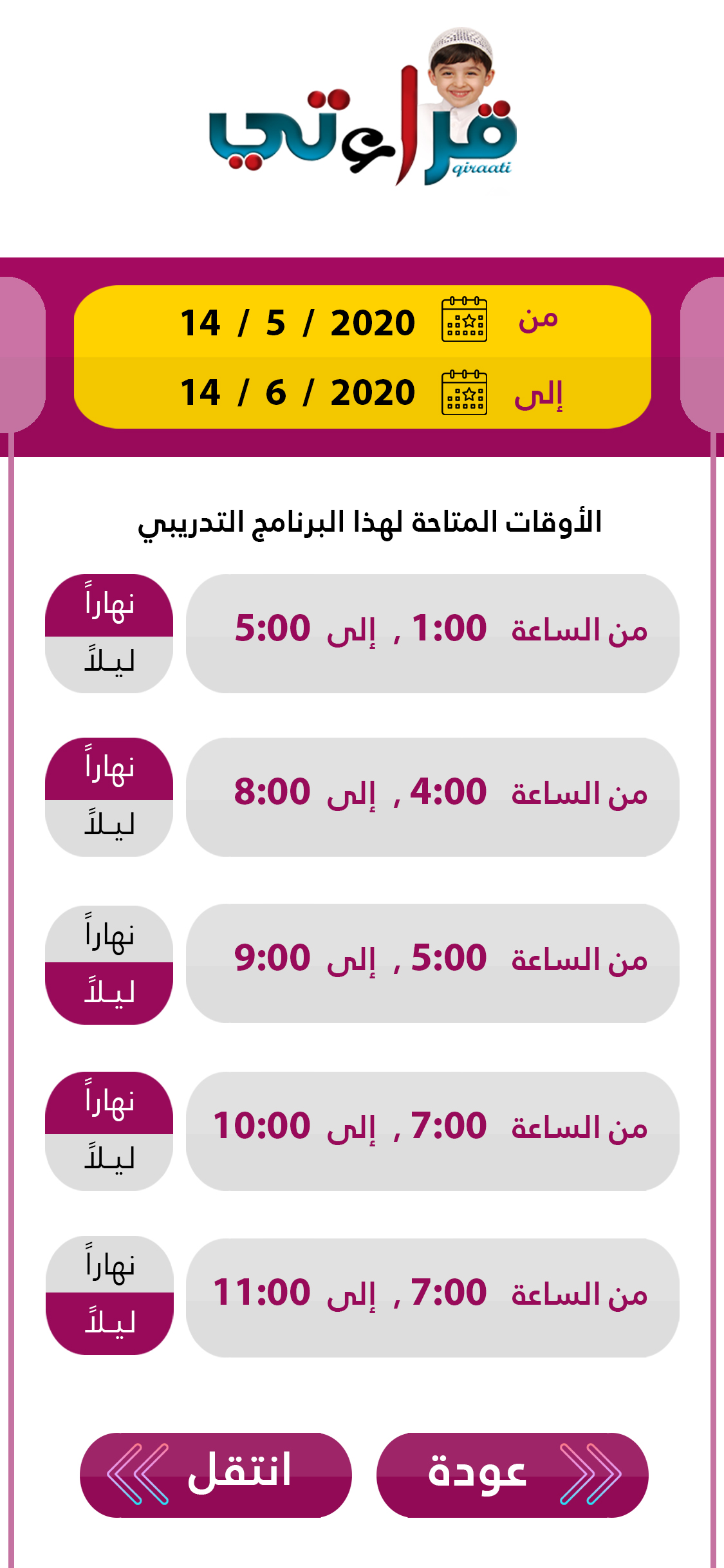724x1568 pixels.
Task: Choose the 7:00 to 11:00 time slot
Action: [432, 1298]
